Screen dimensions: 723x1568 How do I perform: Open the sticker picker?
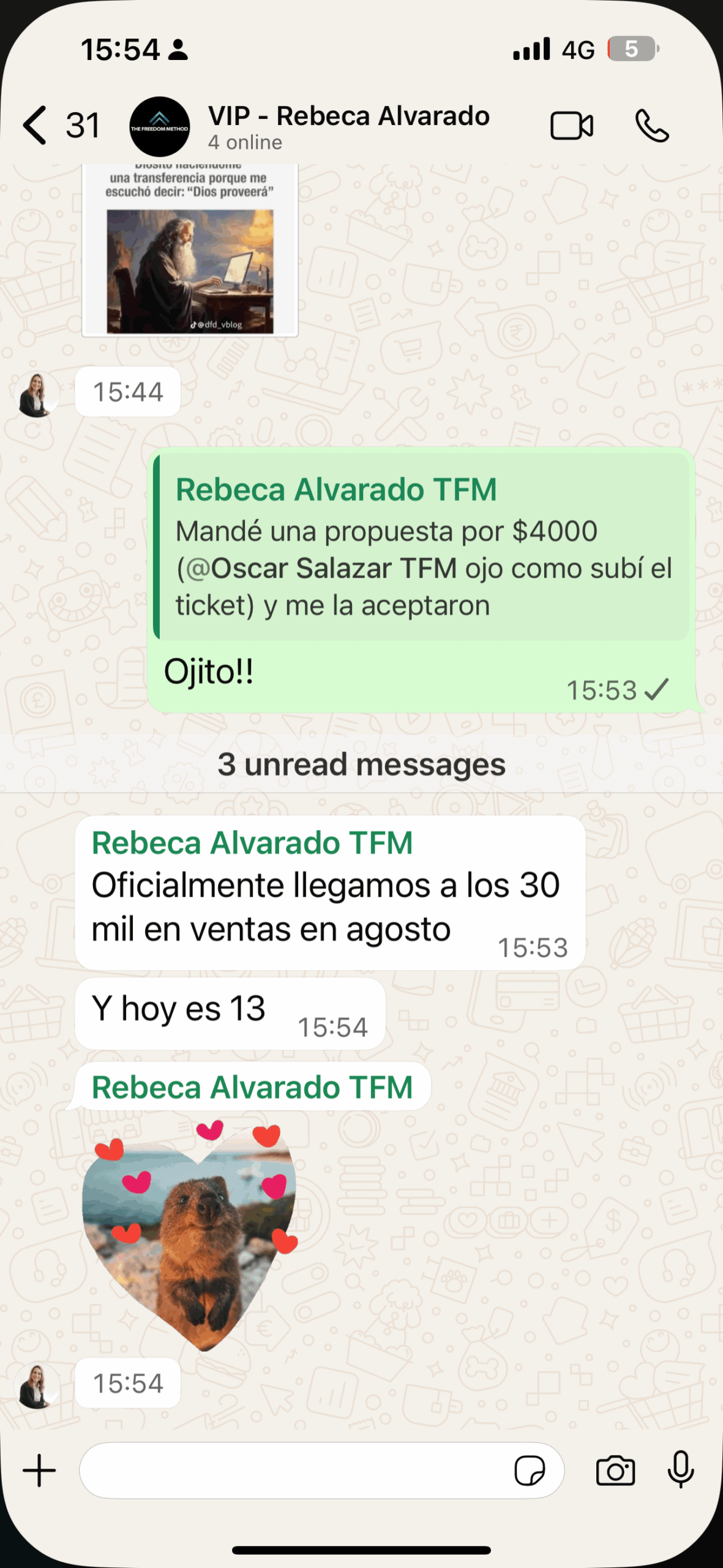[x=530, y=1471]
